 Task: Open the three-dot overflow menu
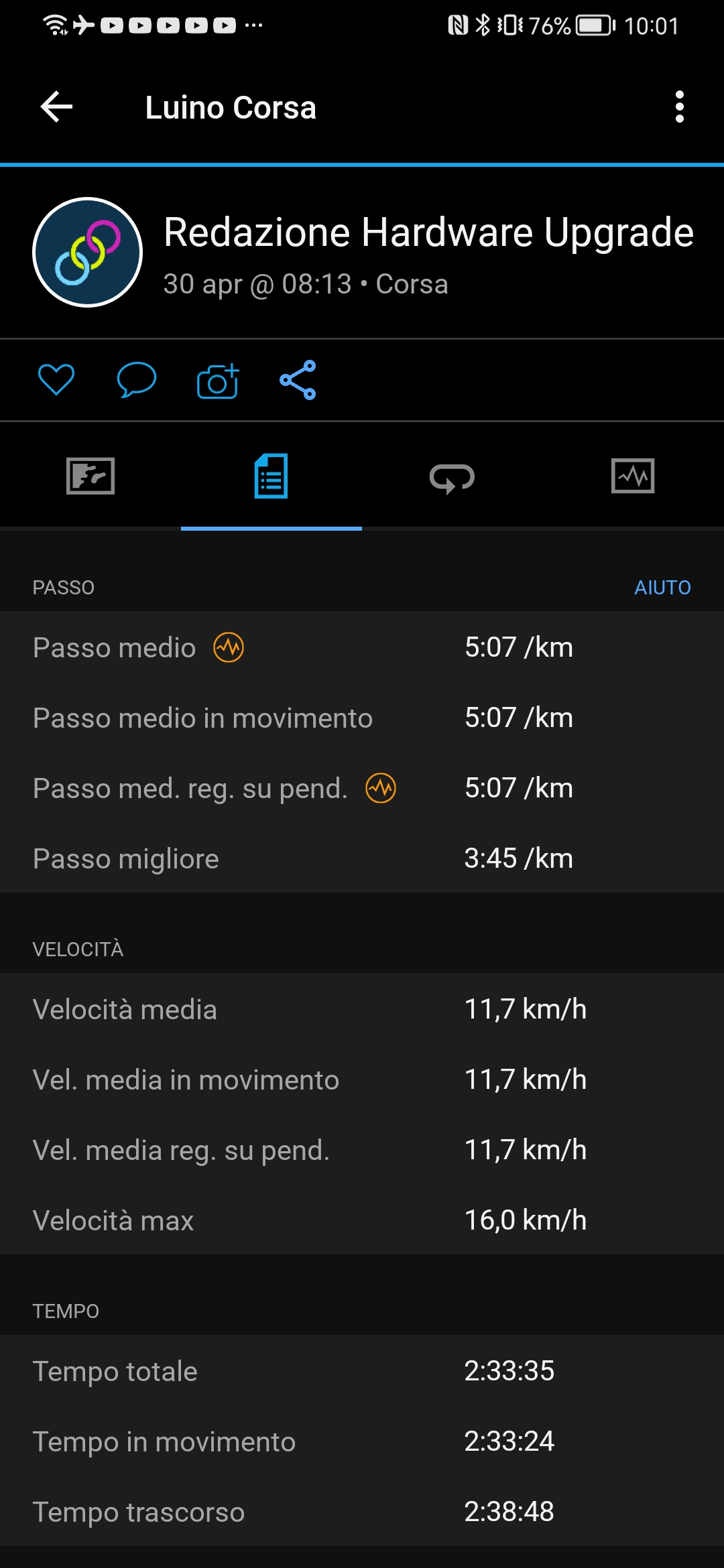pyautogui.click(x=679, y=107)
